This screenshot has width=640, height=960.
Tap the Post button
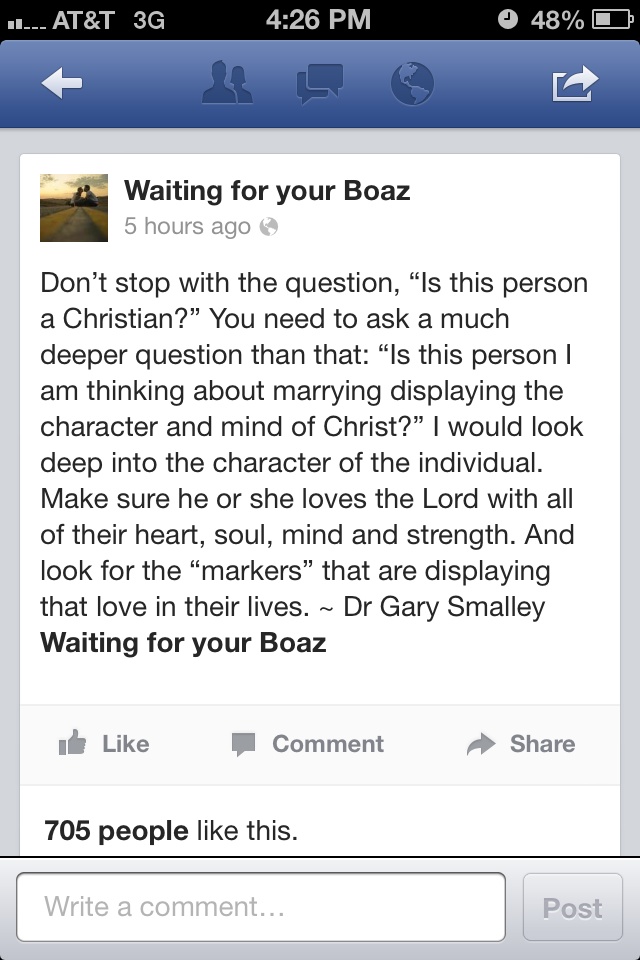point(572,907)
